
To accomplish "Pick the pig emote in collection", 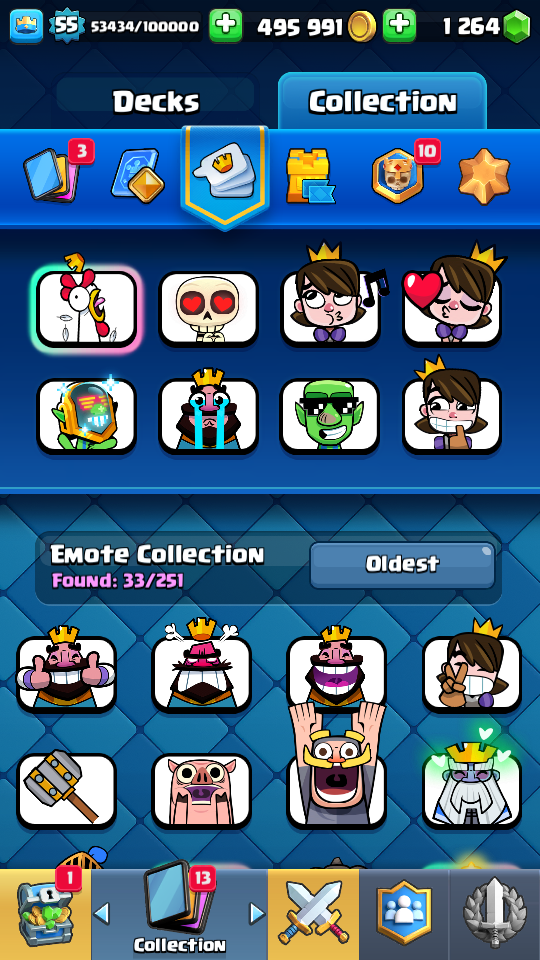I will (x=201, y=790).
